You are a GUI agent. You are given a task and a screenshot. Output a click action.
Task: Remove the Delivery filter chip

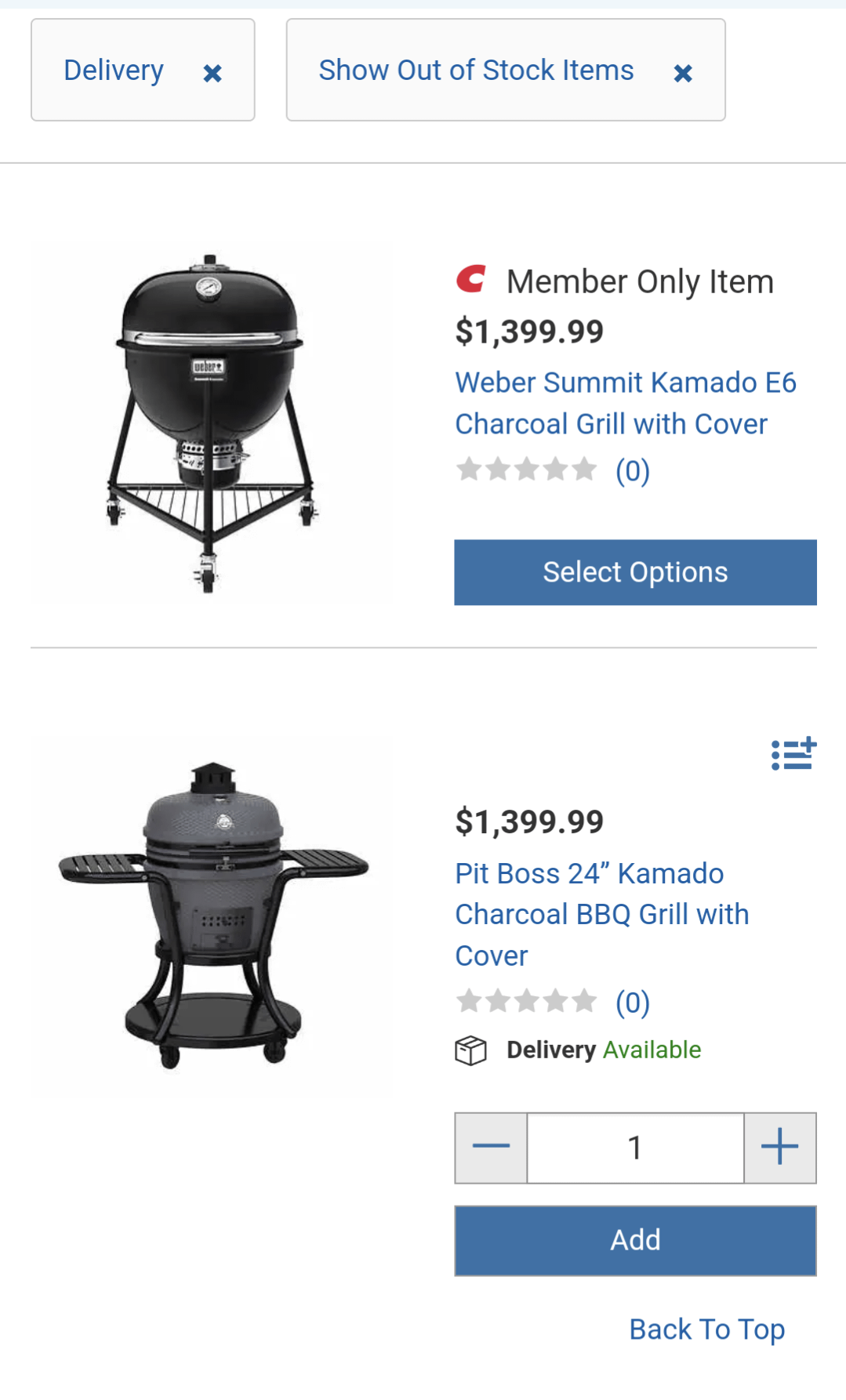point(212,73)
